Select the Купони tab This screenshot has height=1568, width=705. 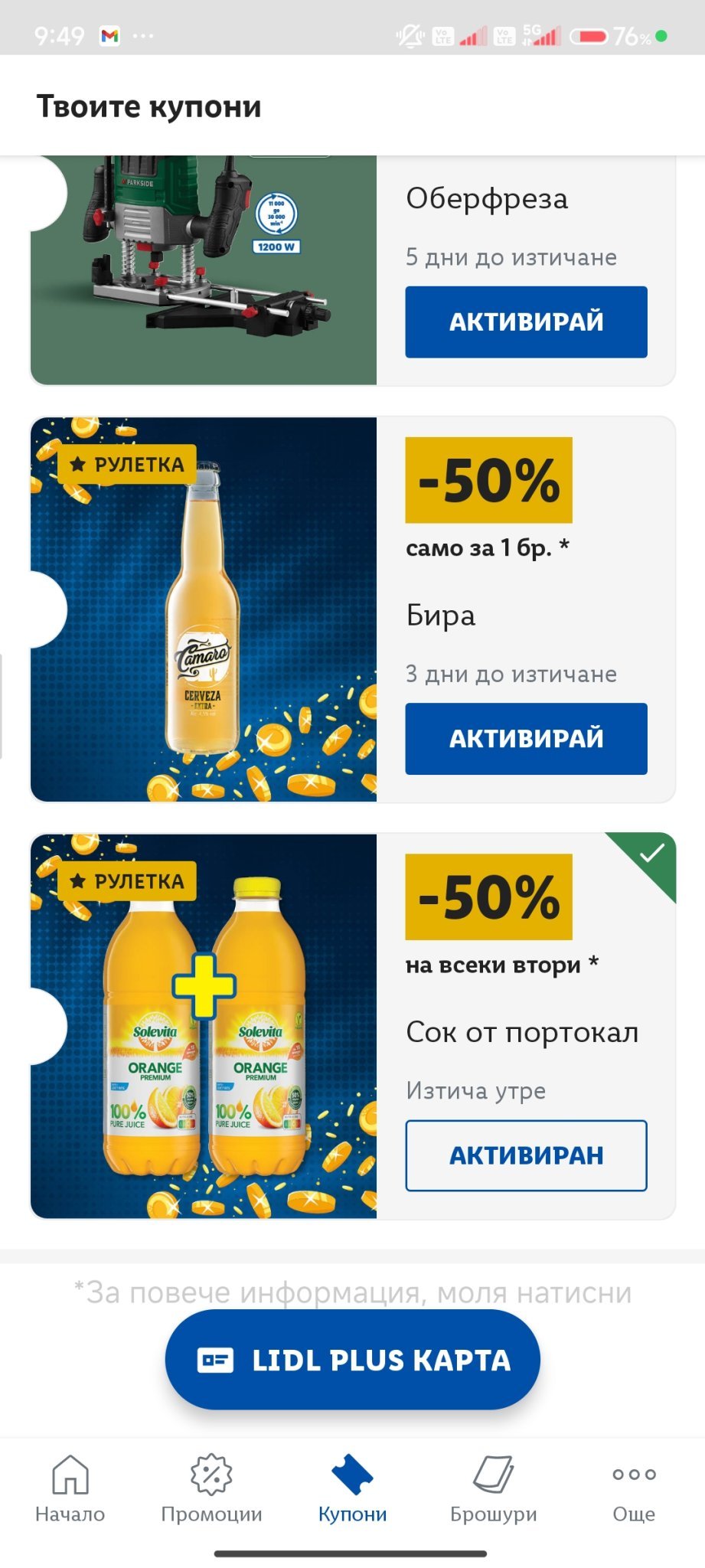(x=352, y=1488)
